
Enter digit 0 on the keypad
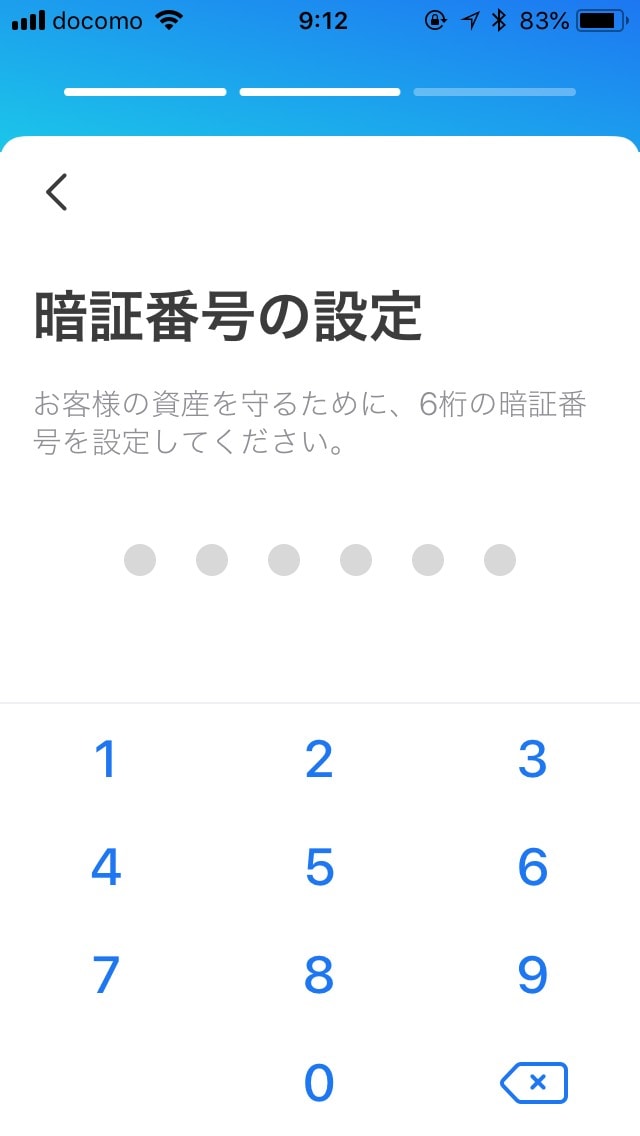(x=319, y=1083)
